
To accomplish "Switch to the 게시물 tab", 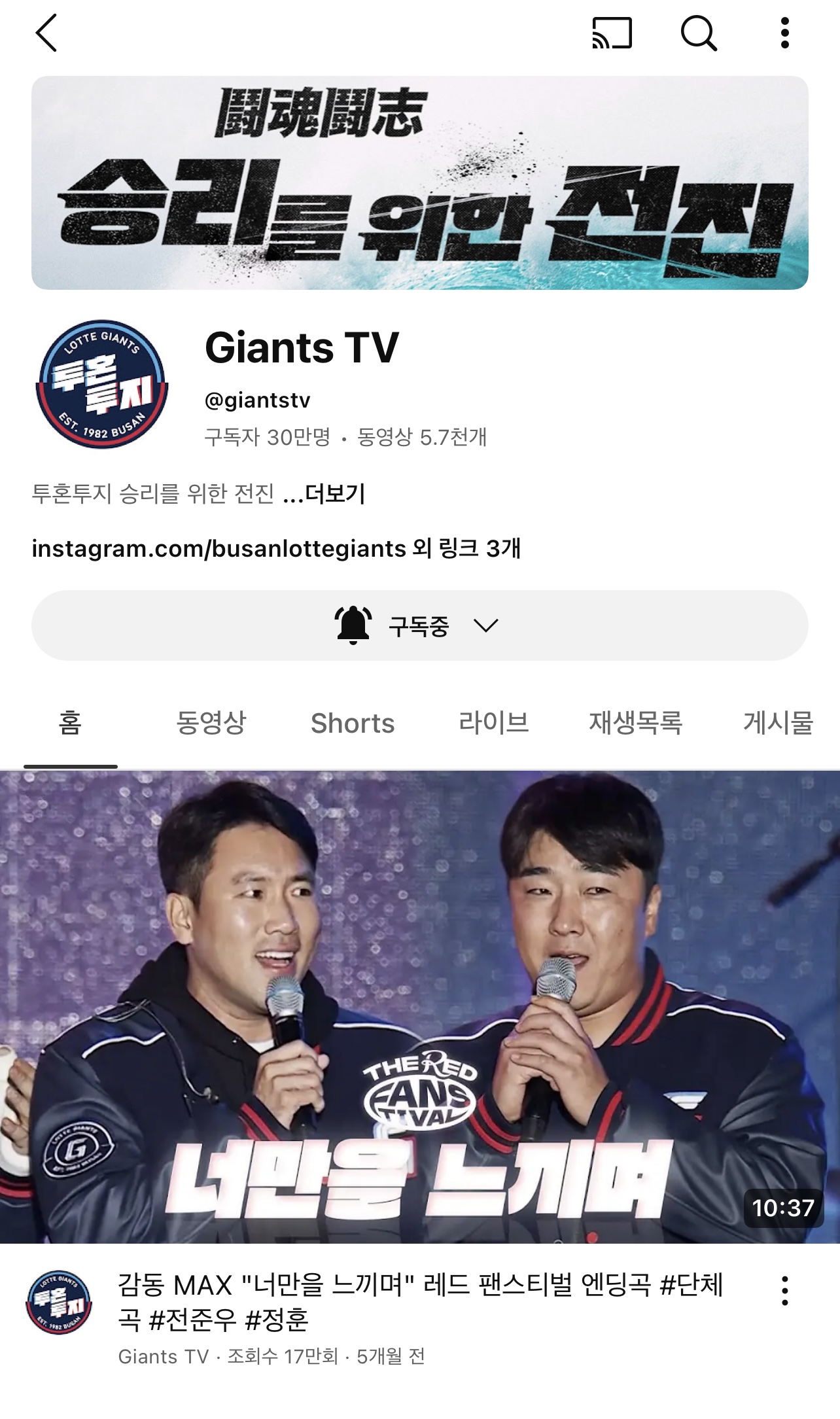I will [777, 723].
